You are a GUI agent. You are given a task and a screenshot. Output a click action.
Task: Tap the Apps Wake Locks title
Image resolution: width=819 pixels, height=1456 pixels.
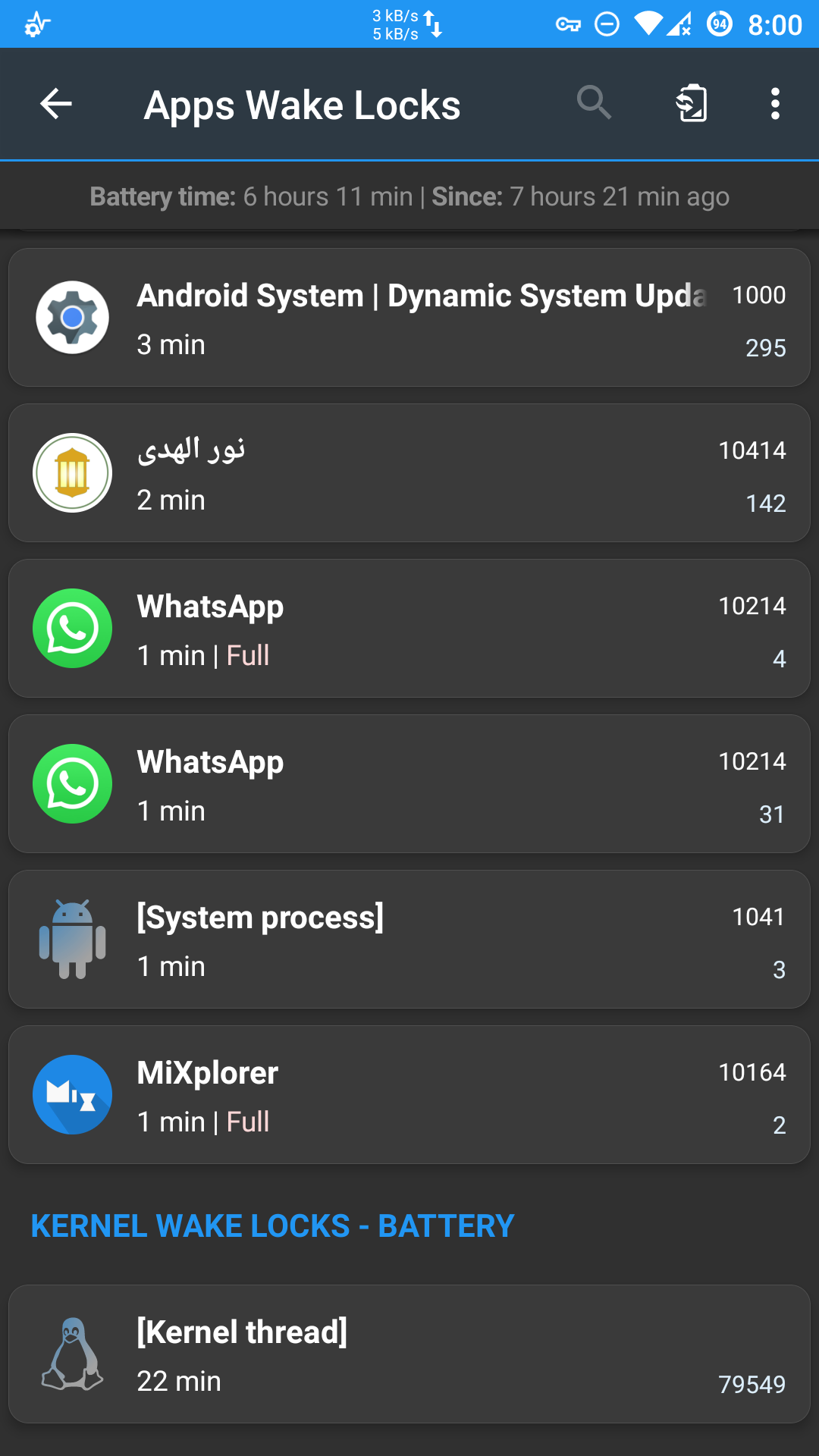(302, 105)
